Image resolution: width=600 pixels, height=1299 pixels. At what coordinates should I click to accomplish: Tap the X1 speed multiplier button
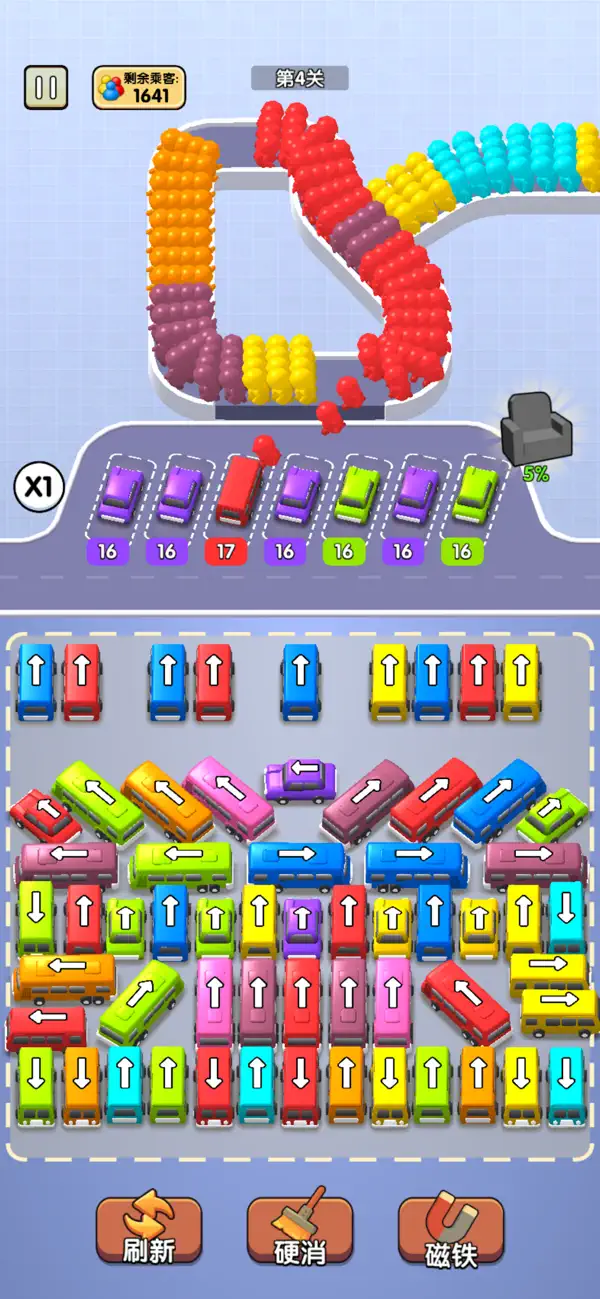click(38, 488)
